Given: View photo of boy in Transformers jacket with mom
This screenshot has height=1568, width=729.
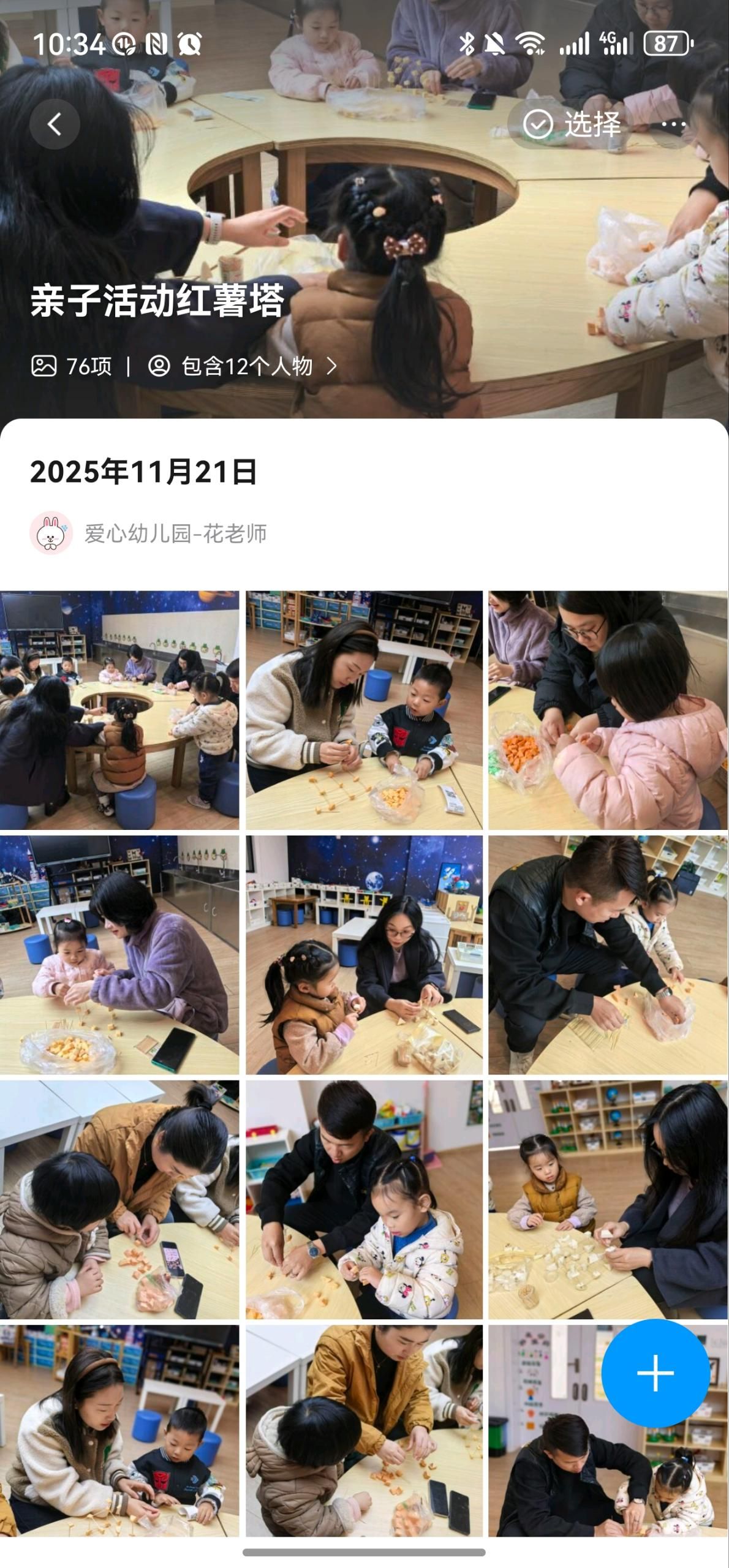Looking at the screenshot, I should pos(364,710).
